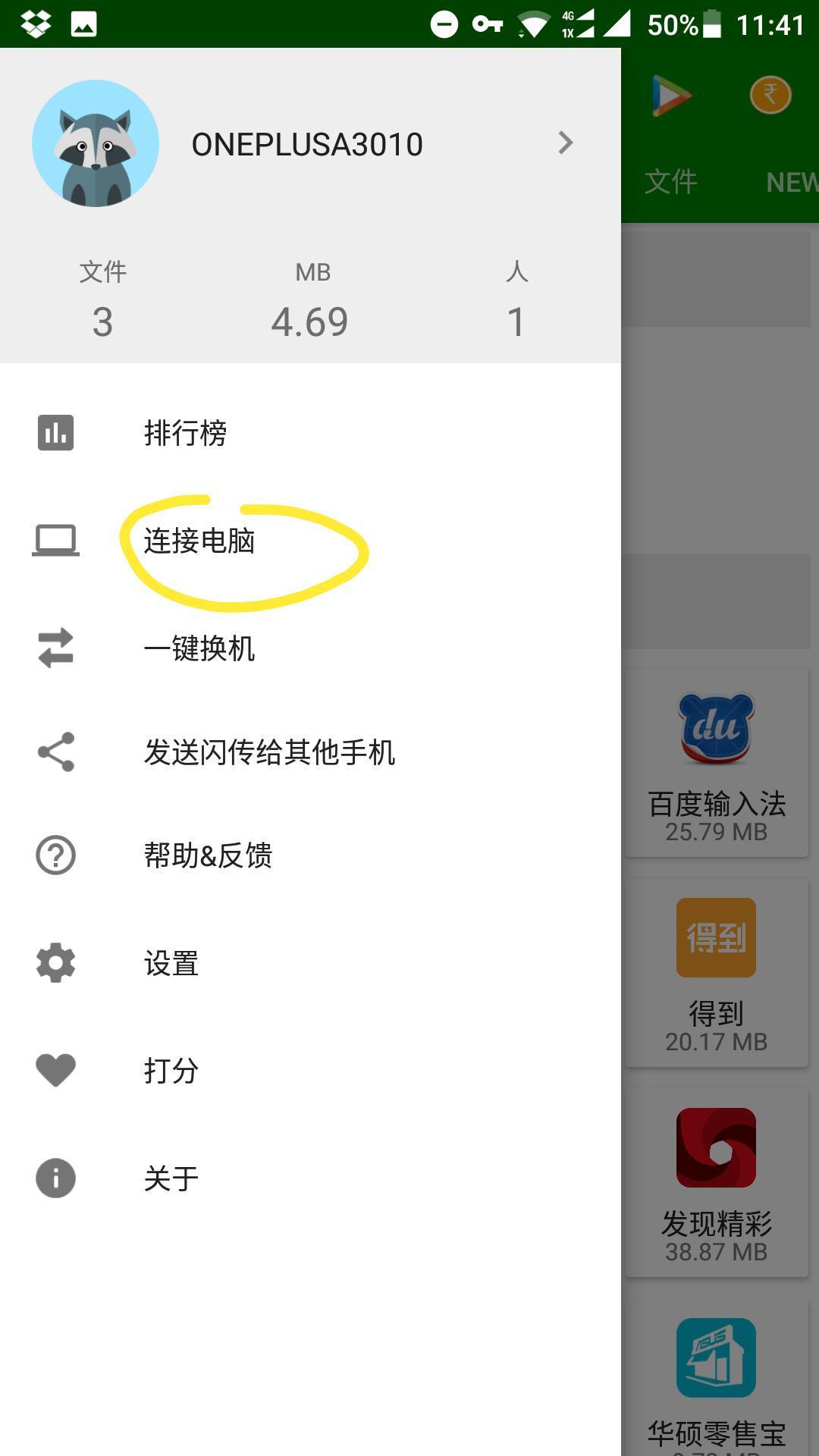Image resolution: width=819 pixels, height=1456 pixels.
Task: Tap the share icon next to 发送闪传给其他手机
Action: (55, 752)
